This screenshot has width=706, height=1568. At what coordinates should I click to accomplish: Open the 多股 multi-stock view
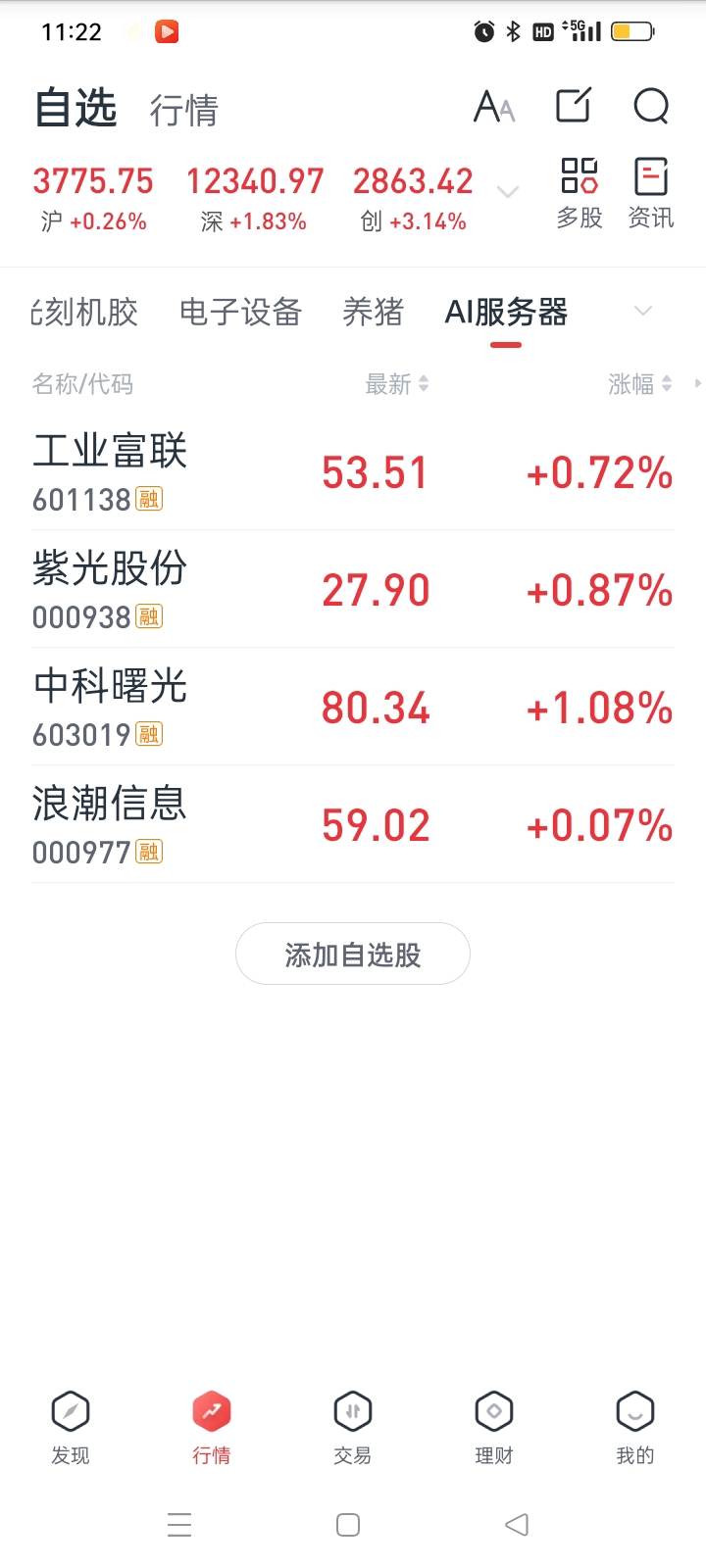pyautogui.click(x=580, y=194)
